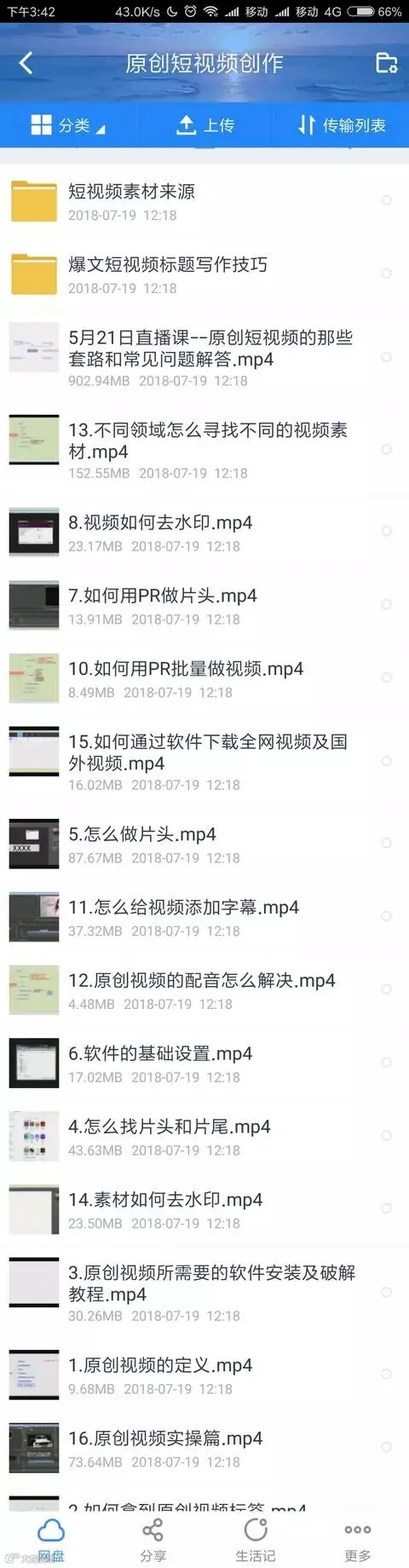This screenshot has width=409, height=1568.
Task: Open 16.原创视频实操篇.mp4
Action: pyautogui.click(x=204, y=1449)
